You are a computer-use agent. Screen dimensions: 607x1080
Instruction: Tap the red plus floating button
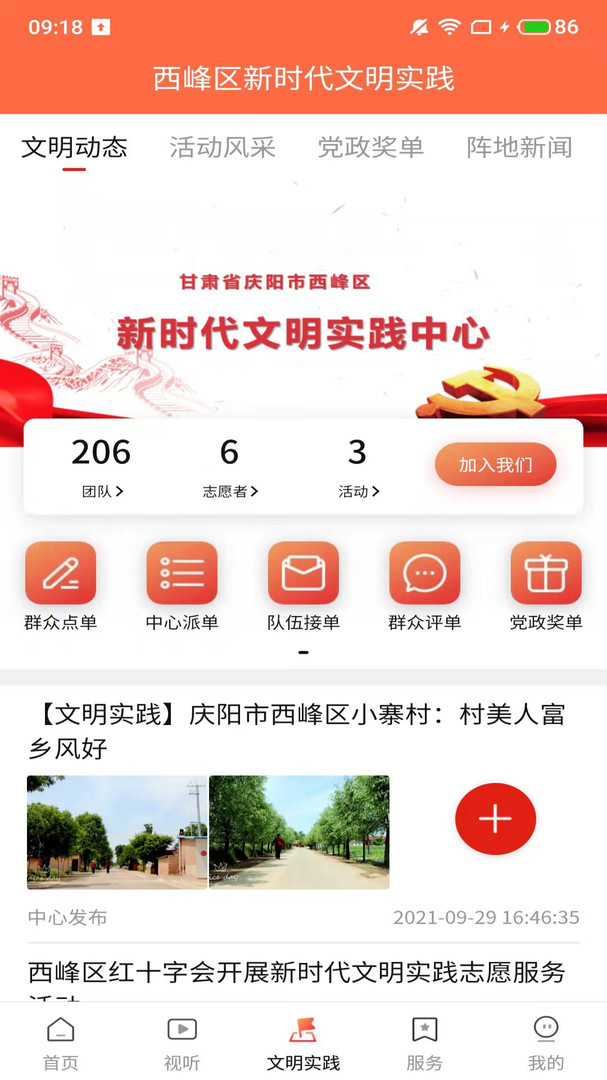(495, 819)
